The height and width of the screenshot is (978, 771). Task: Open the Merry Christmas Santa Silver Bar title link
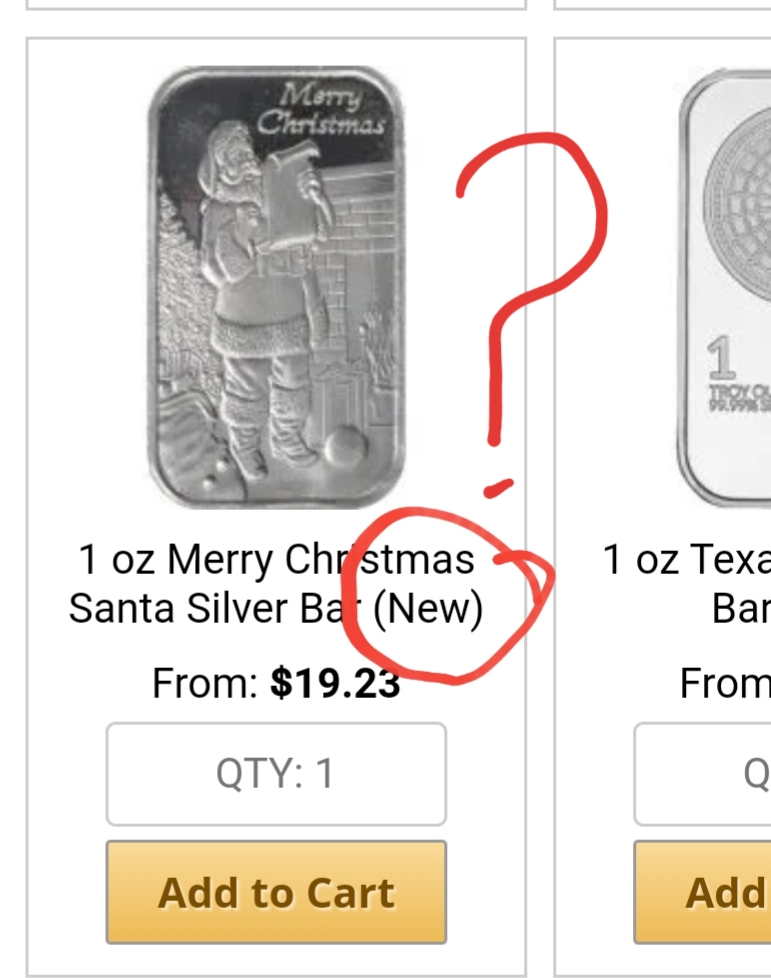[x=276, y=583]
